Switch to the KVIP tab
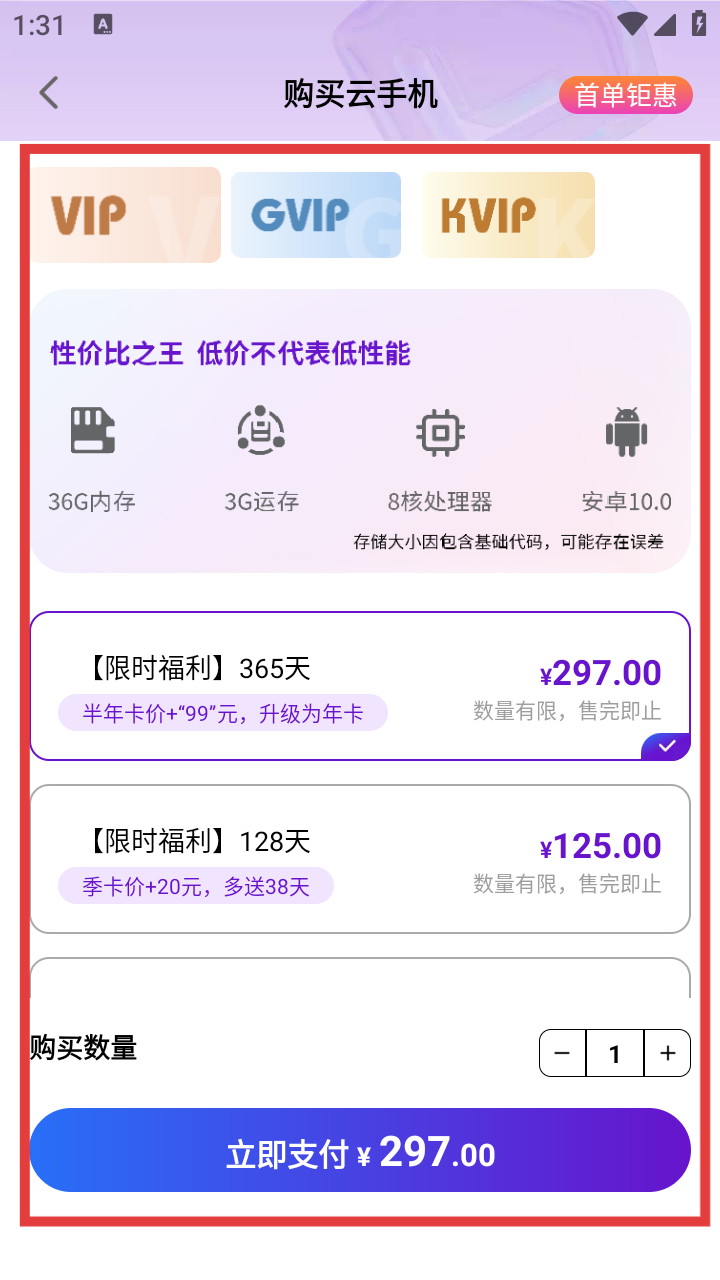This screenshot has width=720, height=1280. [x=507, y=215]
